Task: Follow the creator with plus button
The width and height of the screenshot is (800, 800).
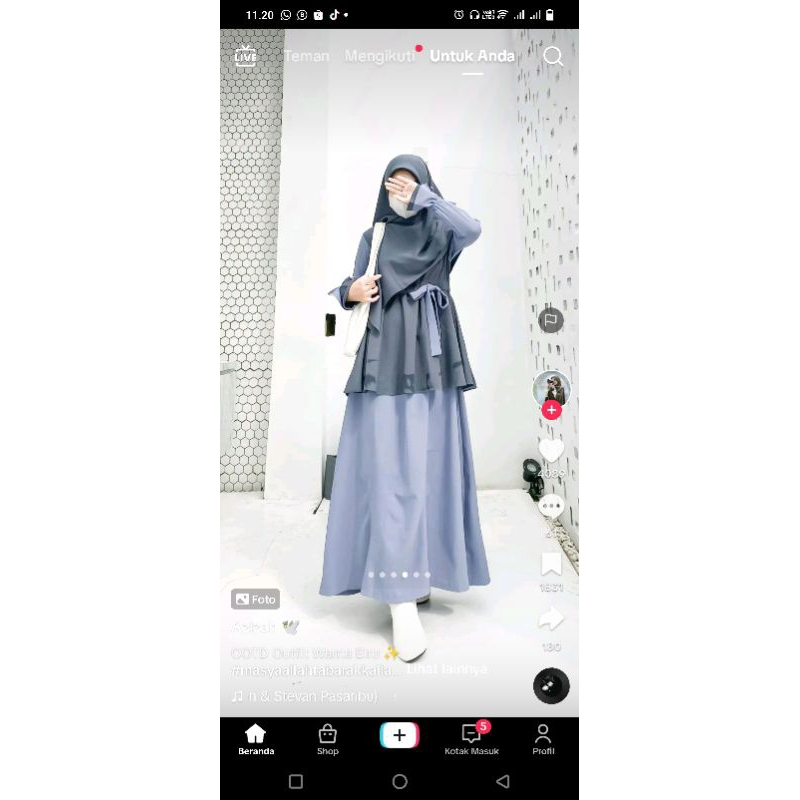Action: tap(551, 410)
